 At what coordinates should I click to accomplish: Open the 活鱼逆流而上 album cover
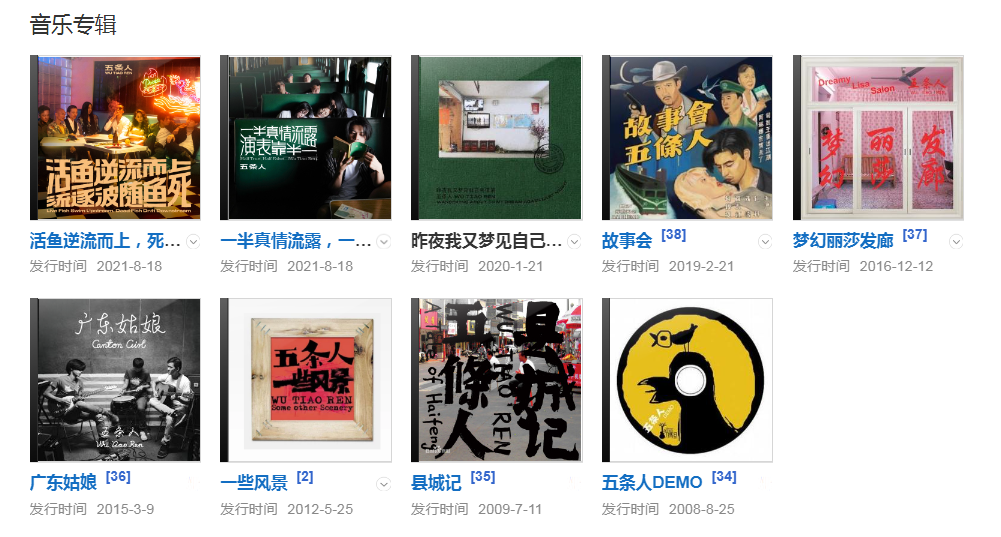tap(116, 138)
